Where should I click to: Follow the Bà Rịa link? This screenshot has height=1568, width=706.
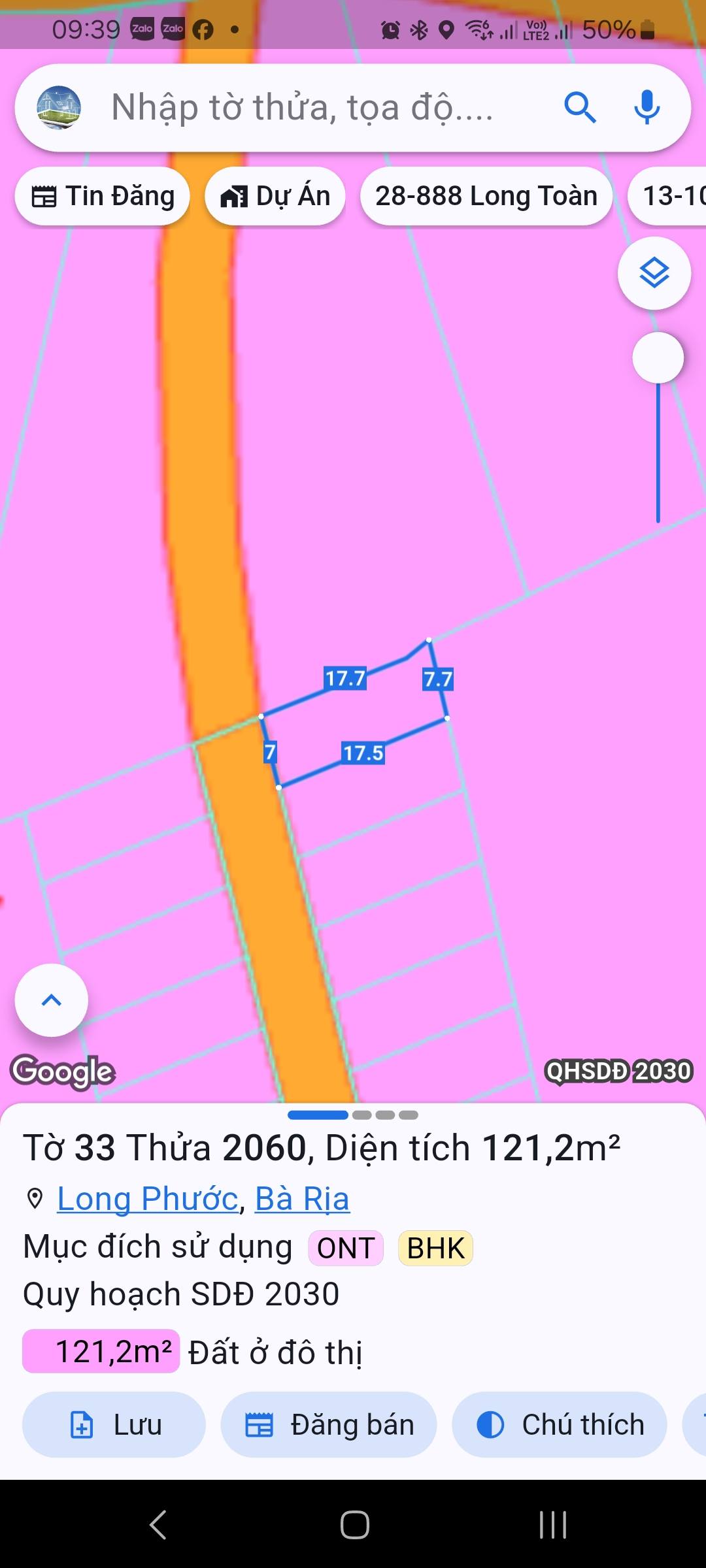click(302, 1199)
